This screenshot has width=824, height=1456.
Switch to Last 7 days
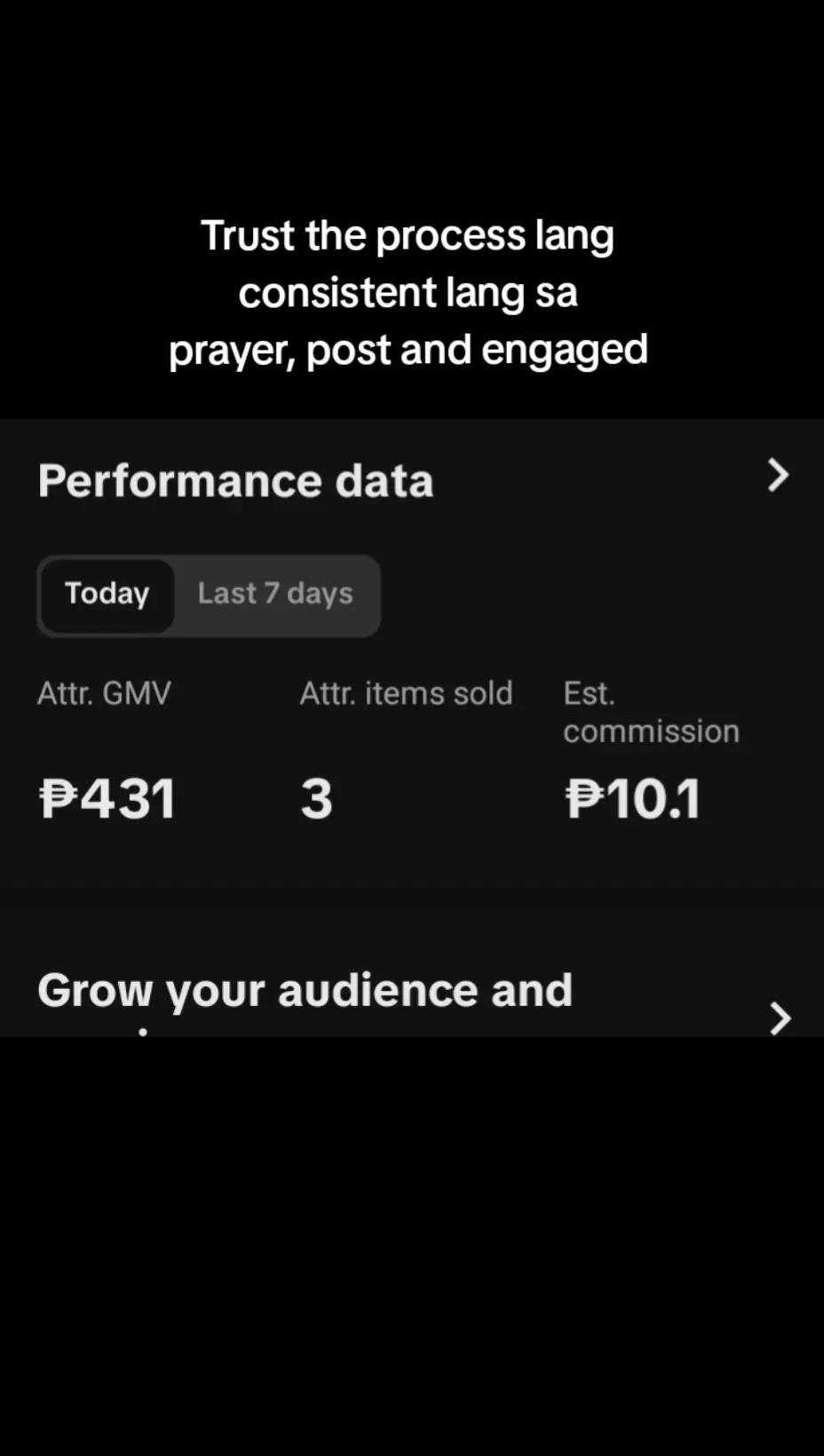point(275,594)
